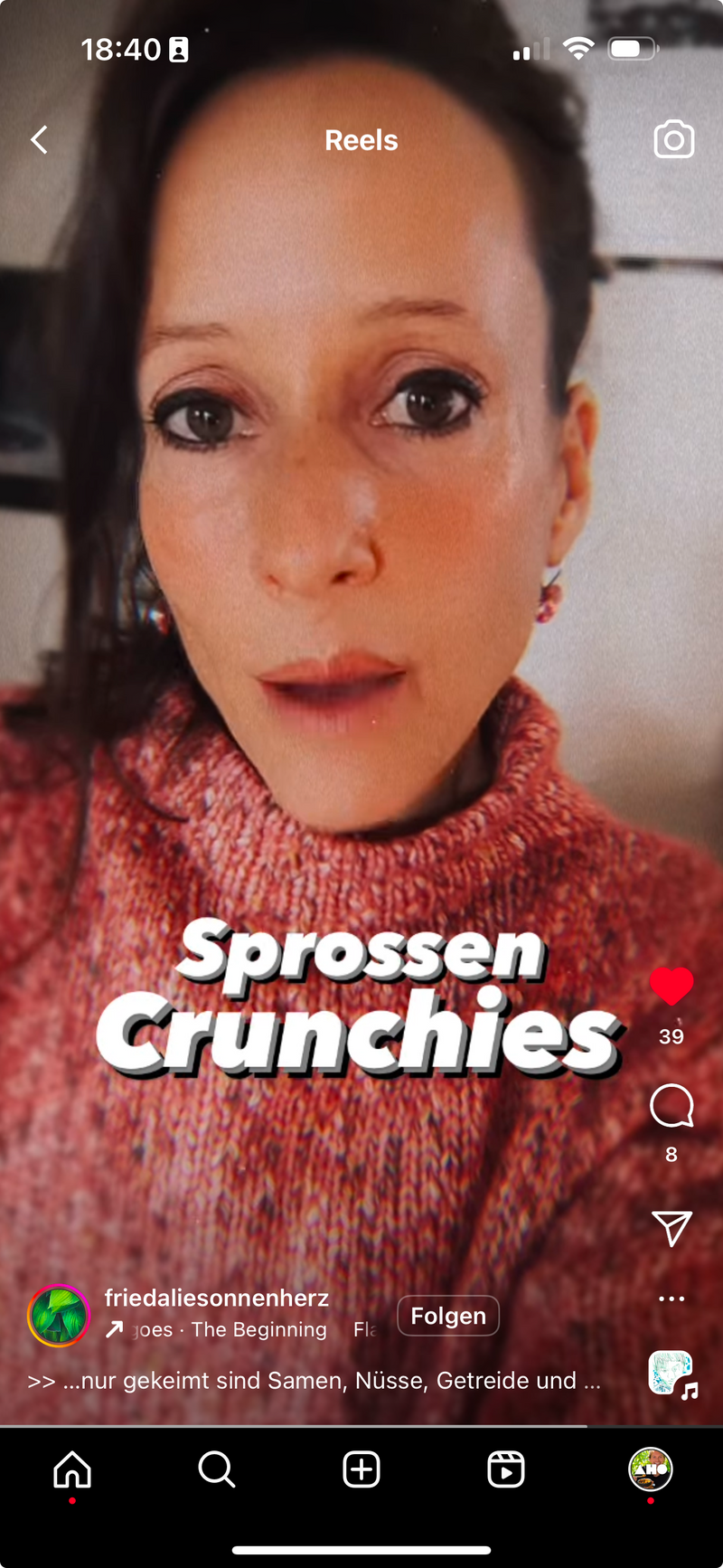Switch to the Home tab

click(72, 1469)
